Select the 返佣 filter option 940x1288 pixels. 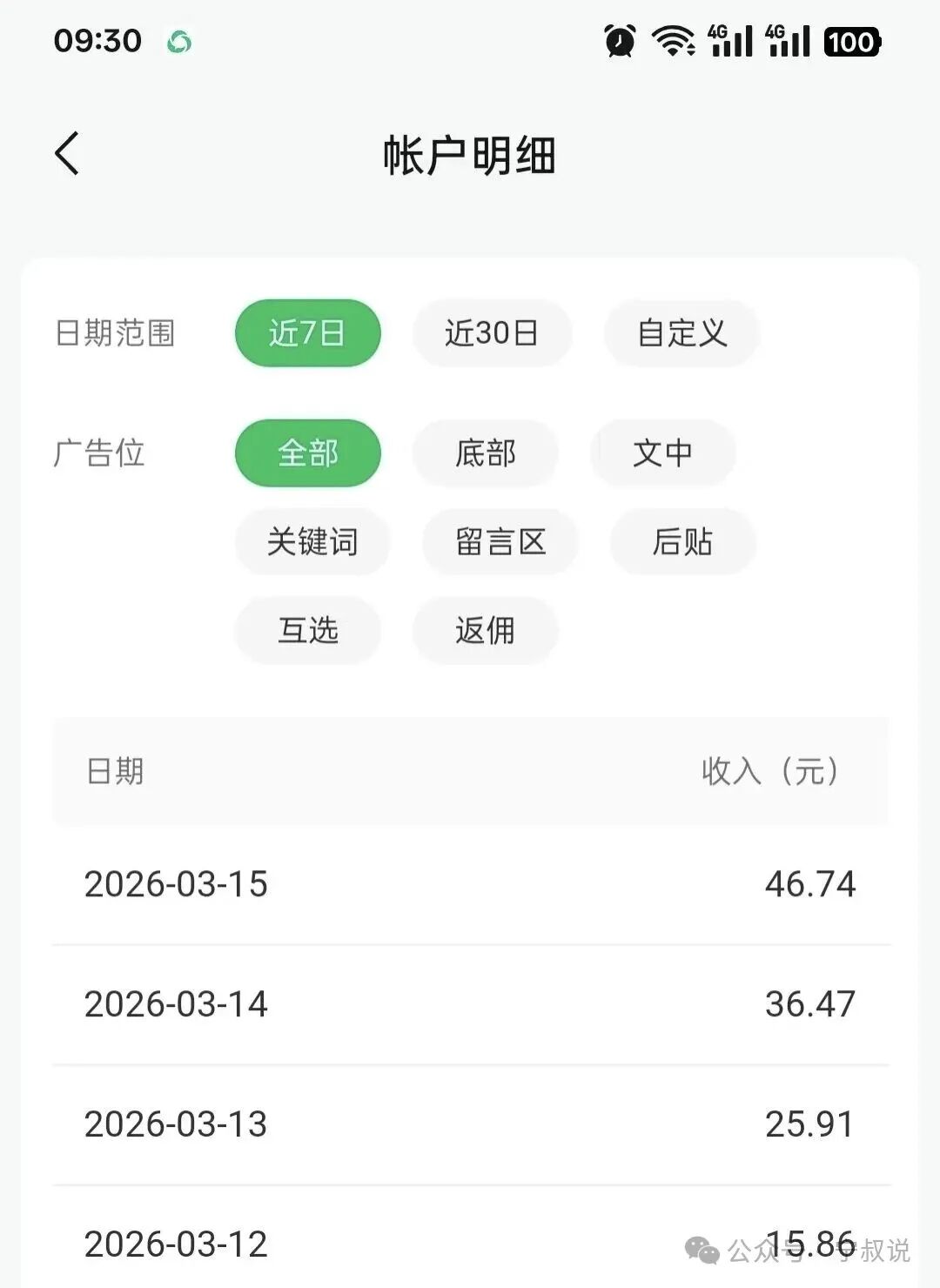(485, 632)
